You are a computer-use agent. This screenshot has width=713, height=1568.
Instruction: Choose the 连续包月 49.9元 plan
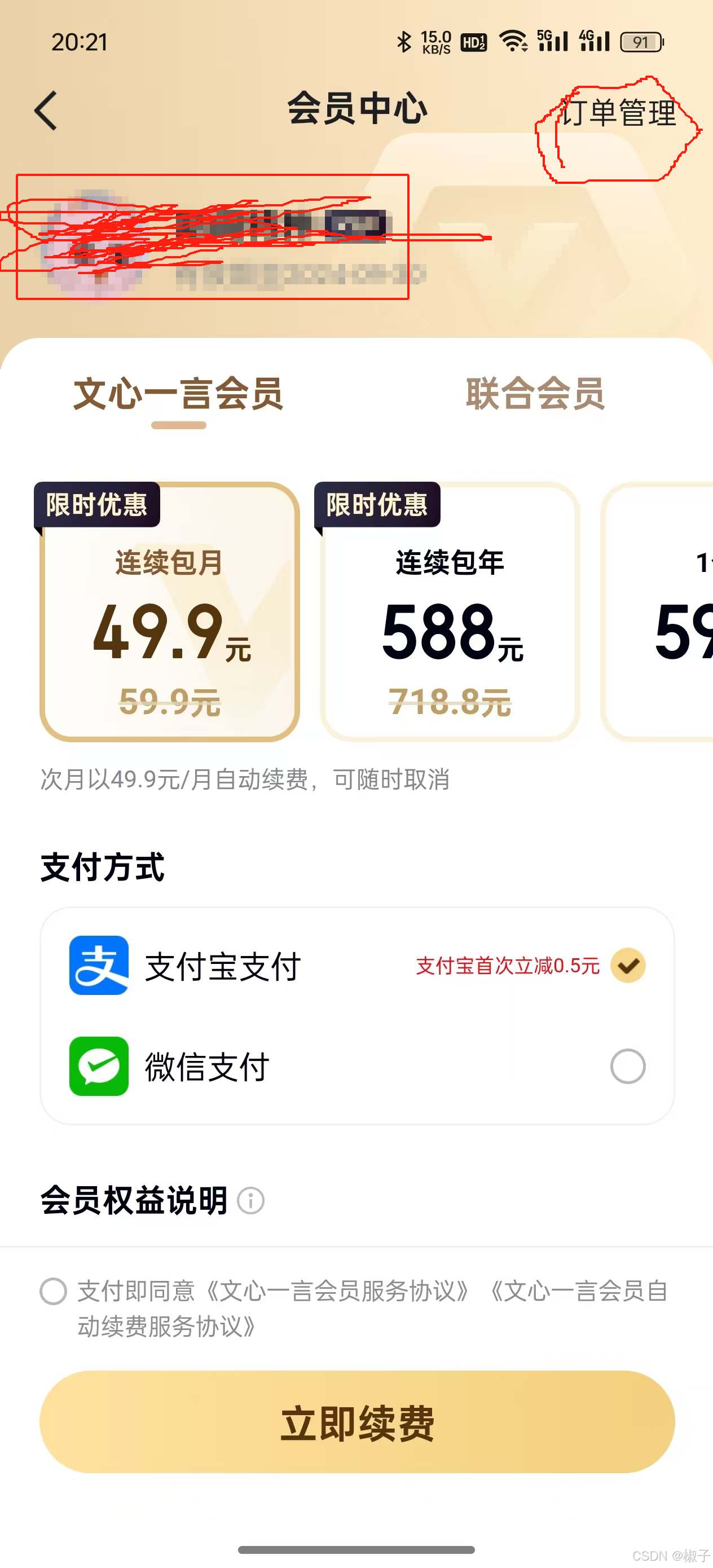click(x=169, y=612)
